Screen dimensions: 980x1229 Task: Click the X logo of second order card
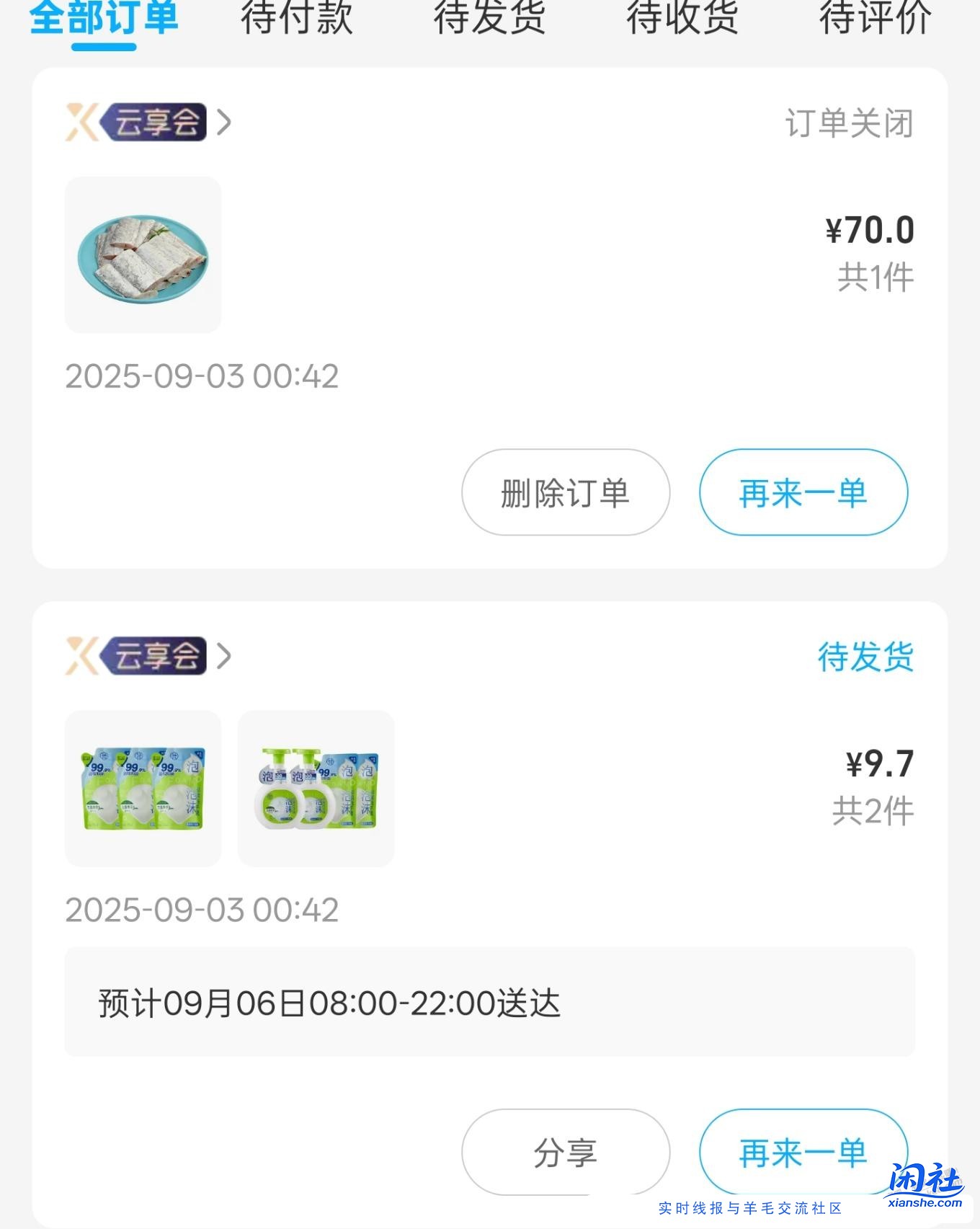click(81, 656)
